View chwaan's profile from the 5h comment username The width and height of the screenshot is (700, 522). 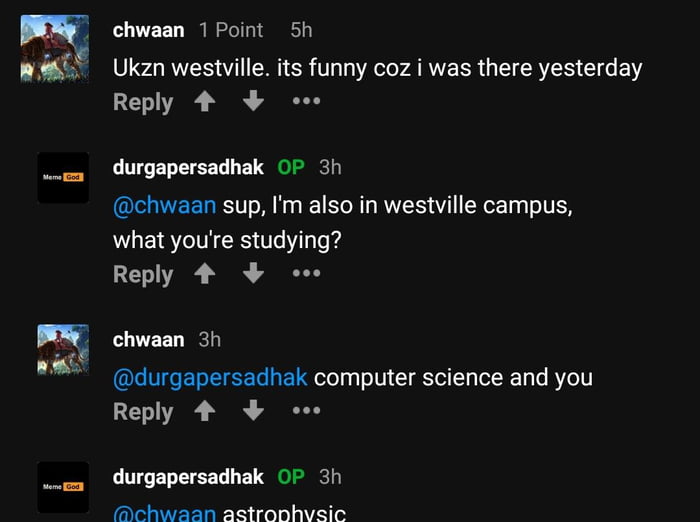(148, 30)
